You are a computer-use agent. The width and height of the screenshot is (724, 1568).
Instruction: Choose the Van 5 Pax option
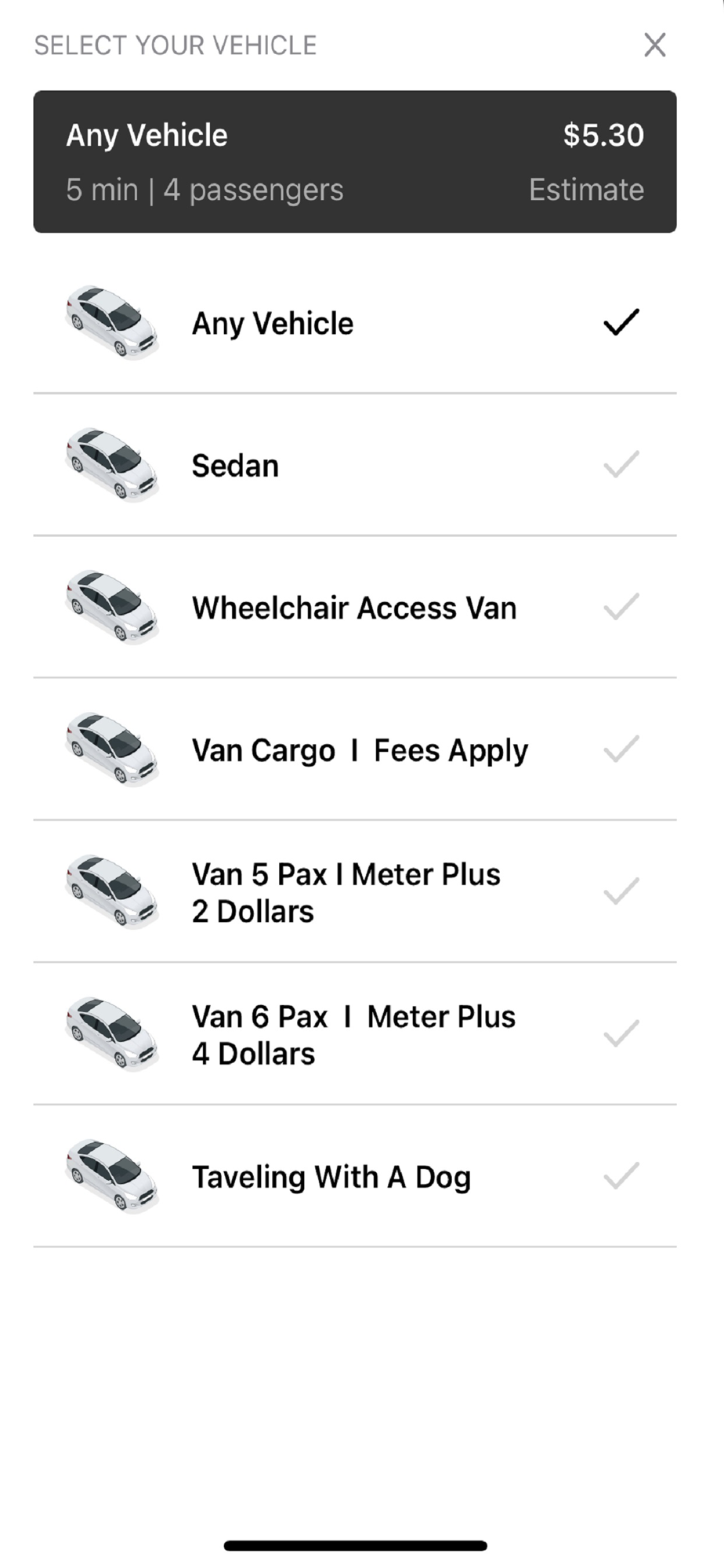coord(355,892)
